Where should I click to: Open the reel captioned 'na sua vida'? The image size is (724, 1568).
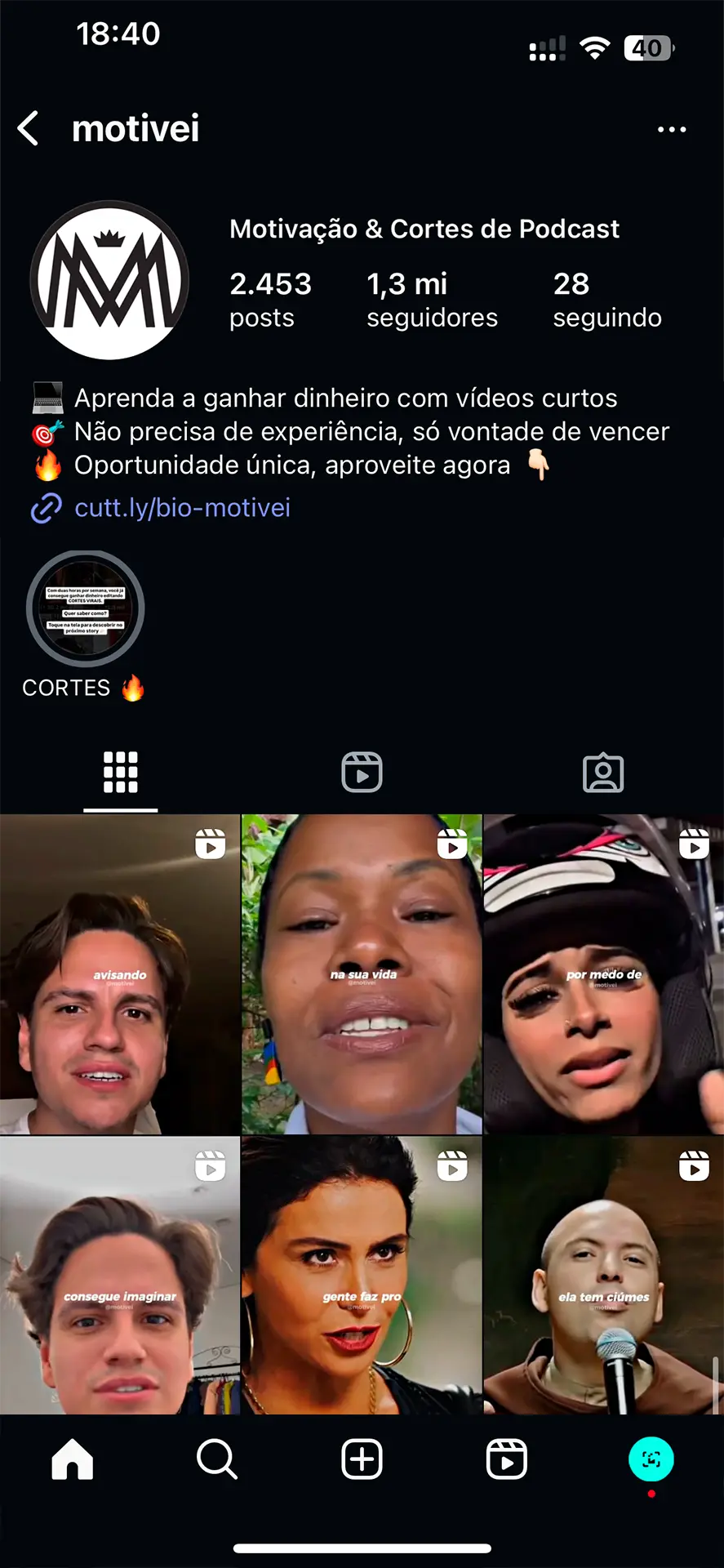coord(362,973)
